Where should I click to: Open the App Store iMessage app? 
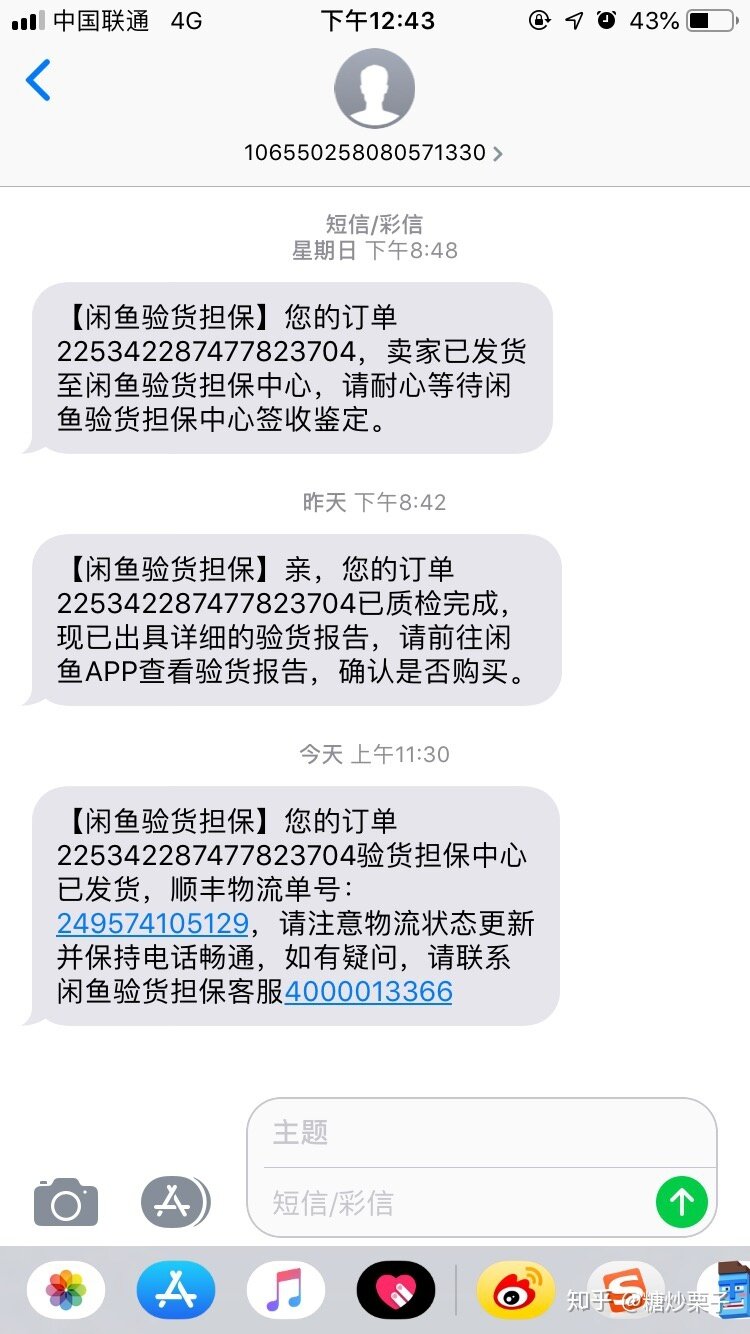(x=176, y=1290)
